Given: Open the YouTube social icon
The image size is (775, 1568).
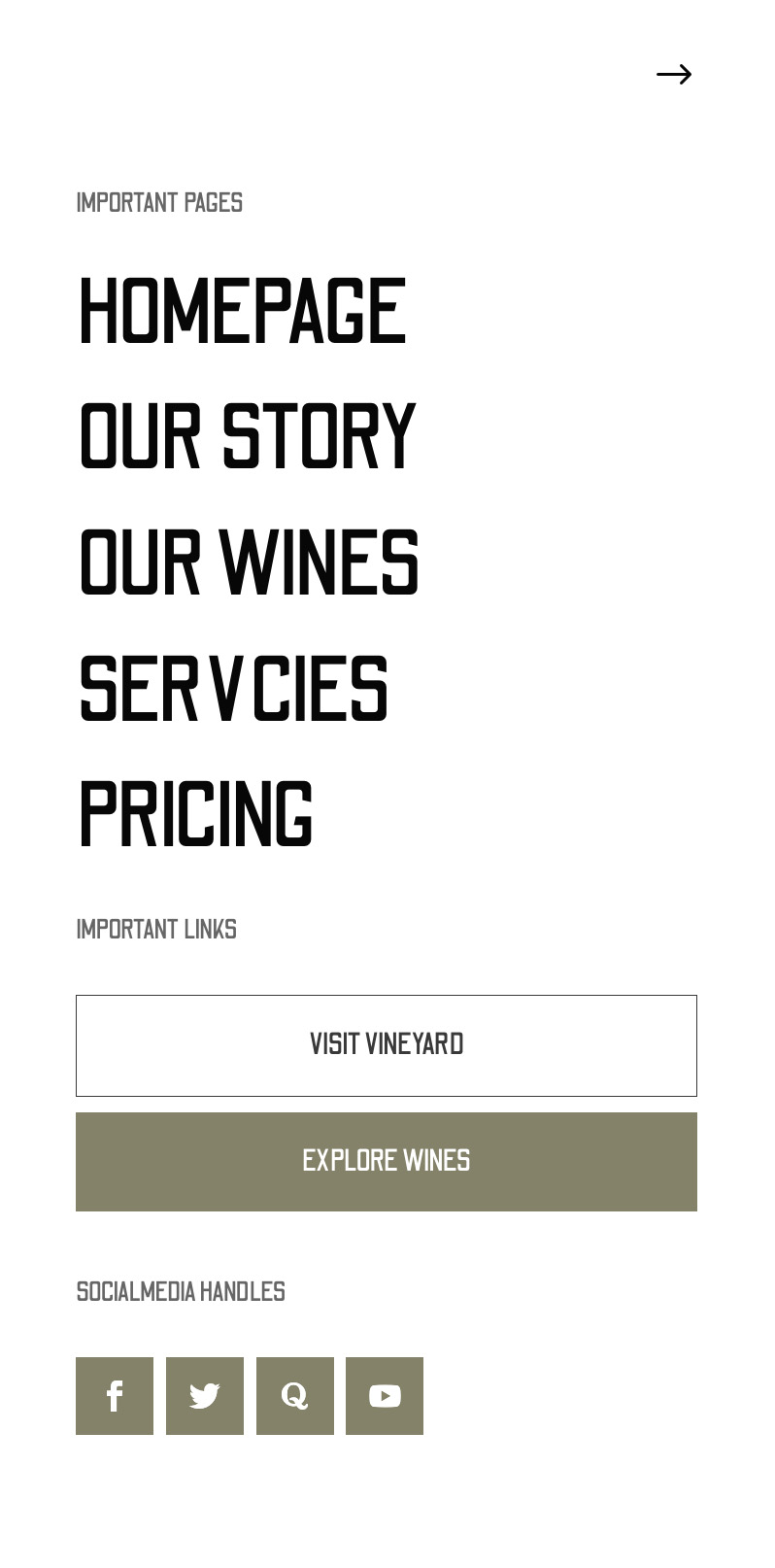Looking at the screenshot, I should pyautogui.click(x=385, y=1396).
